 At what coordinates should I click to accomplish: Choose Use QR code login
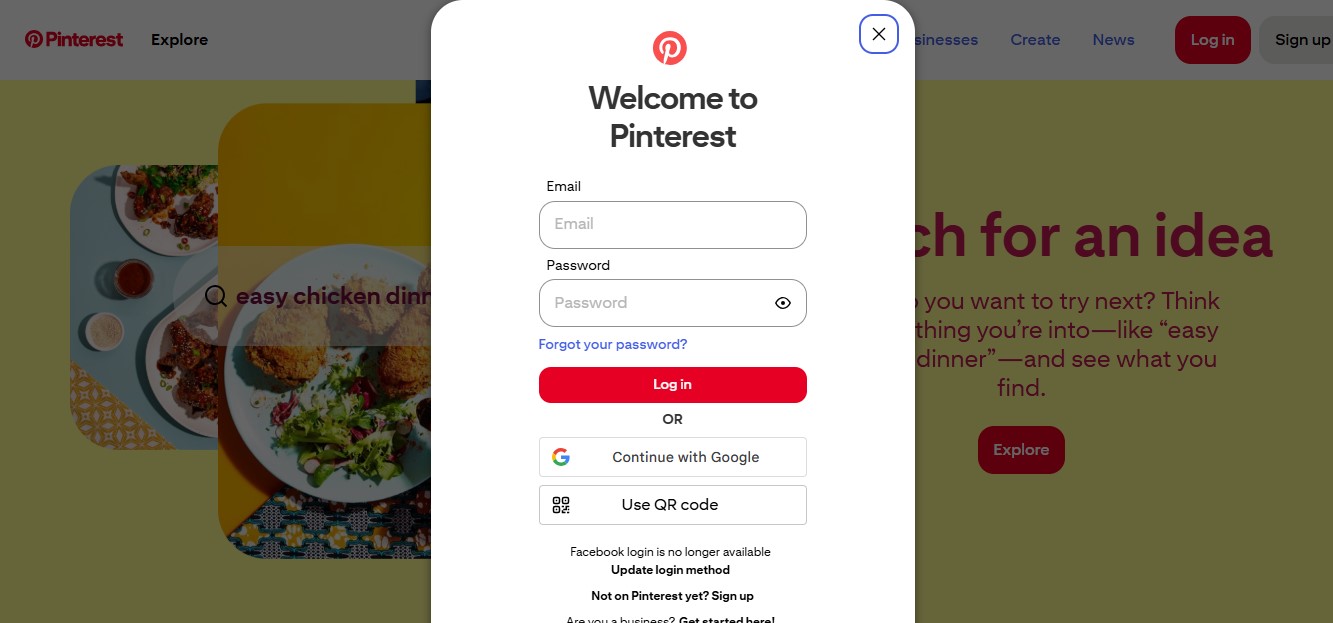(672, 505)
